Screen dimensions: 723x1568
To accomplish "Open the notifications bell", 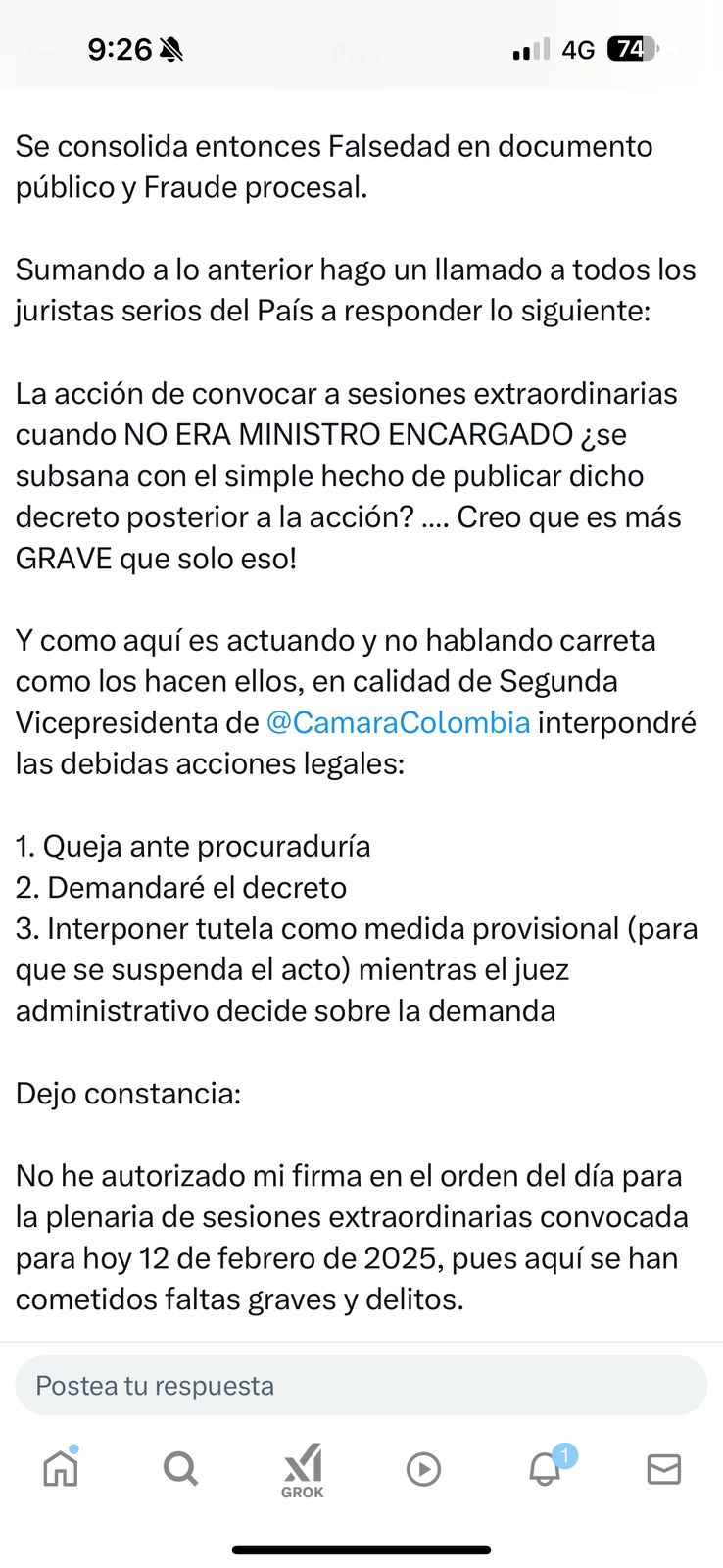I will tap(545, 1469).
